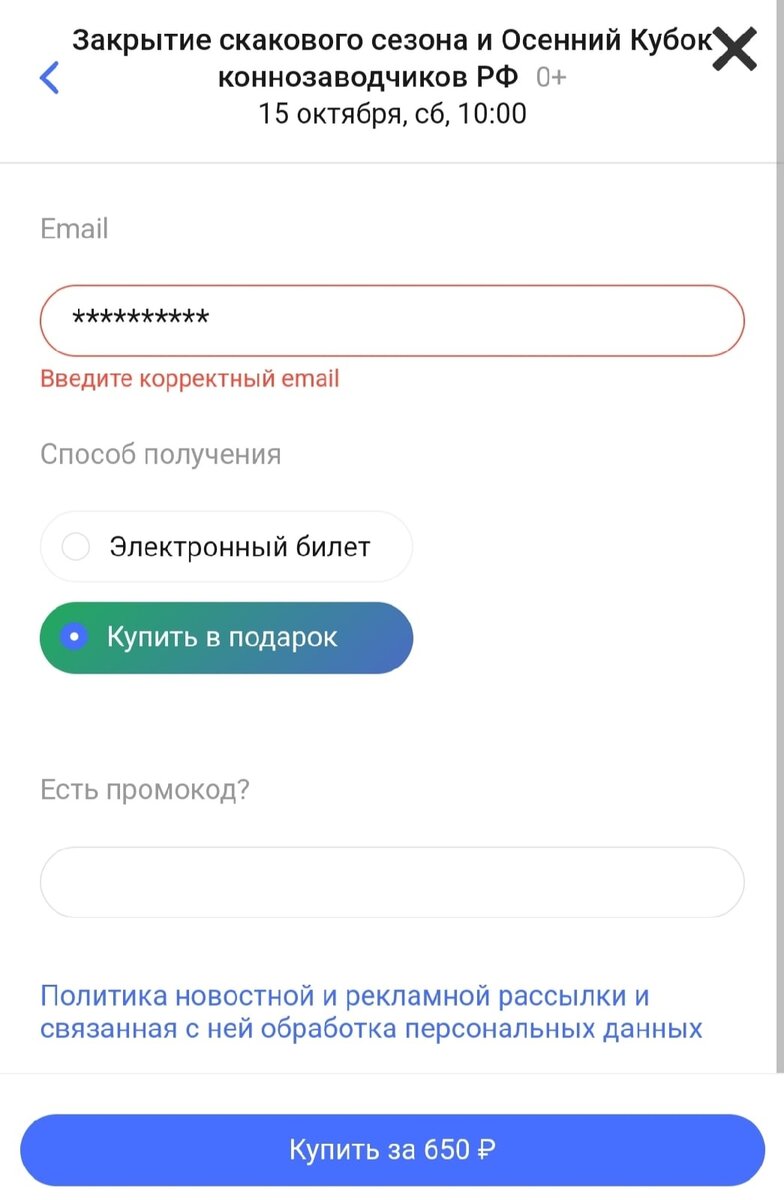784x1200 pixels.
Task: Select the Способ получения section header
Action: pos(160,453)
